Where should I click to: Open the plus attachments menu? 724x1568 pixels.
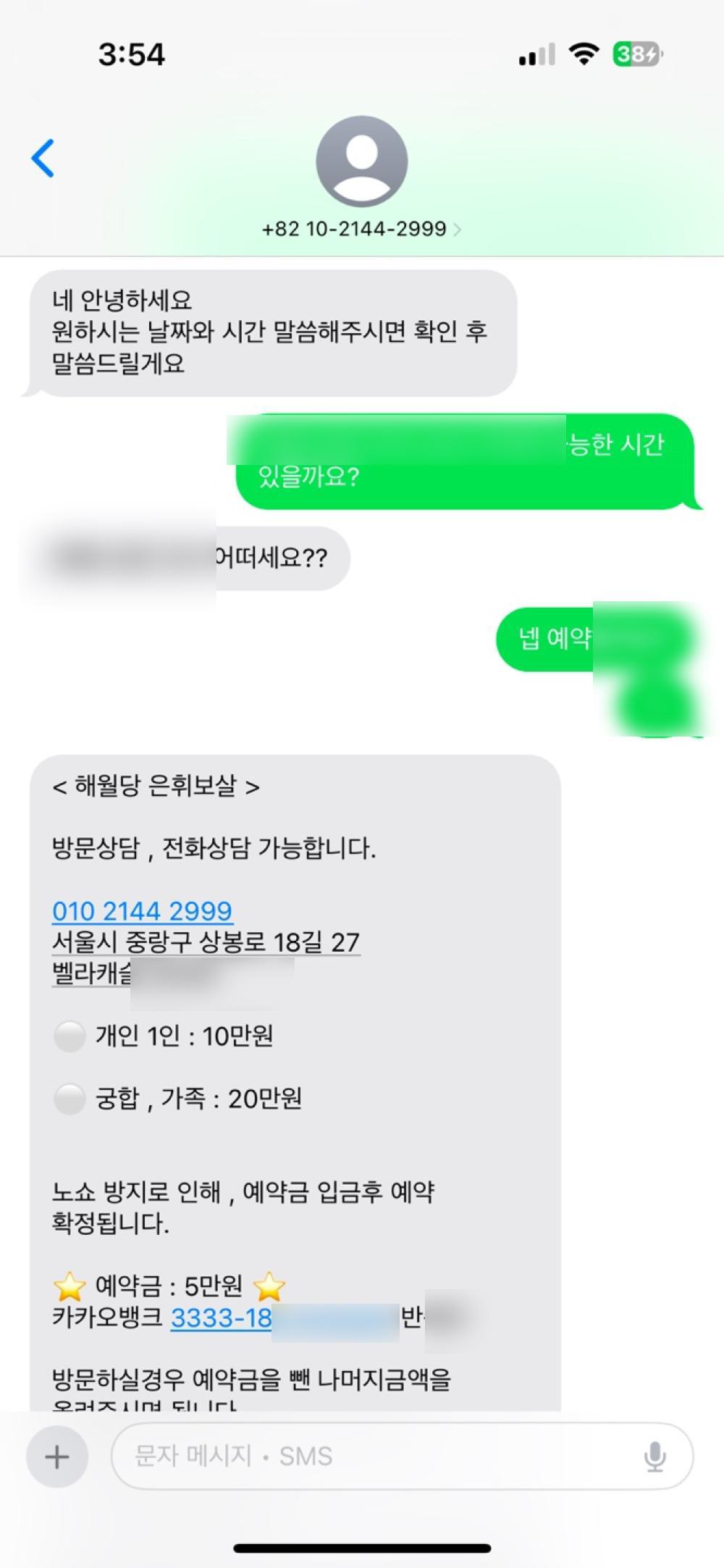[x=57, y=1456]
